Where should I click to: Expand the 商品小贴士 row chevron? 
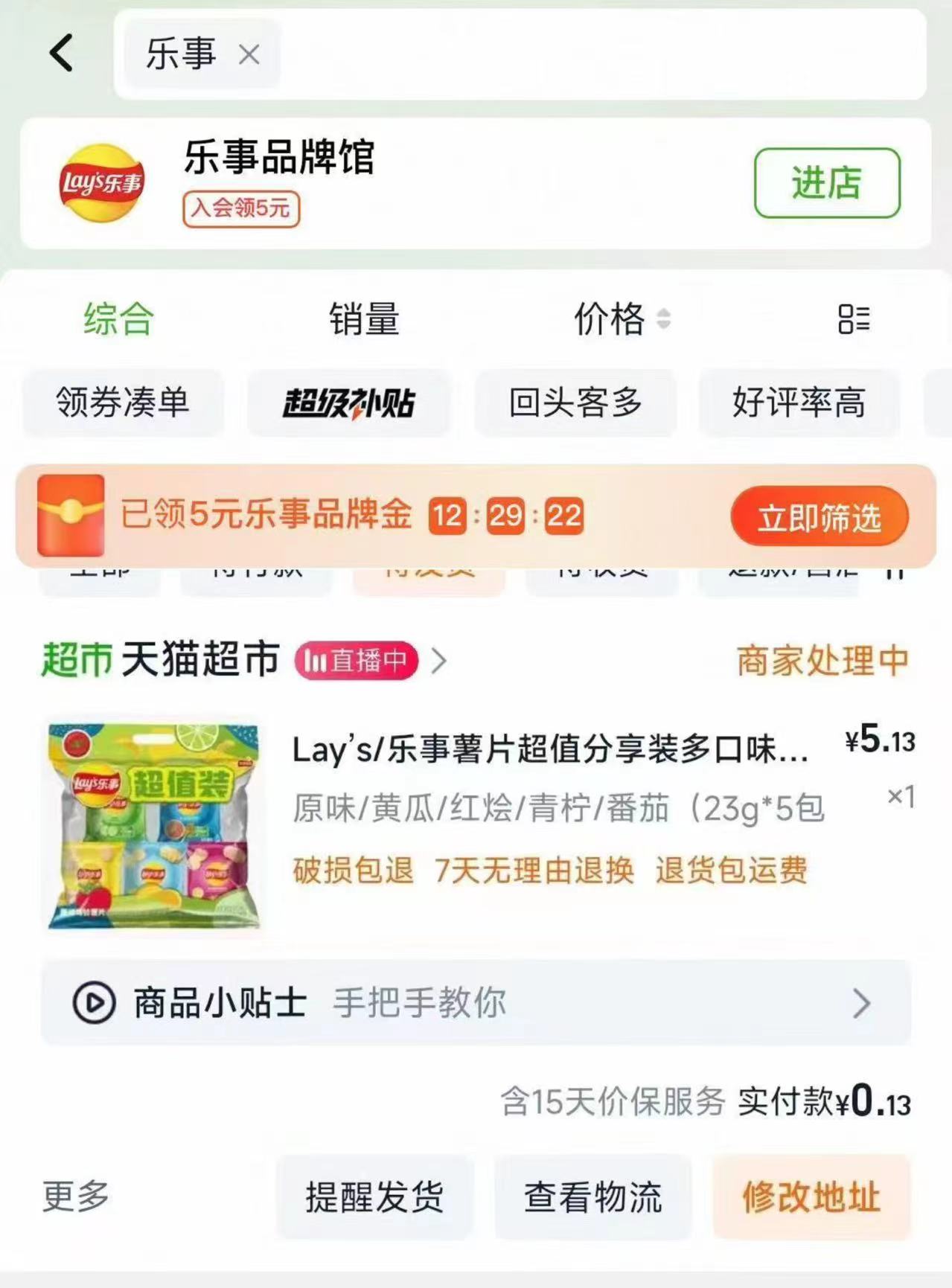[x=861, y=1002]
